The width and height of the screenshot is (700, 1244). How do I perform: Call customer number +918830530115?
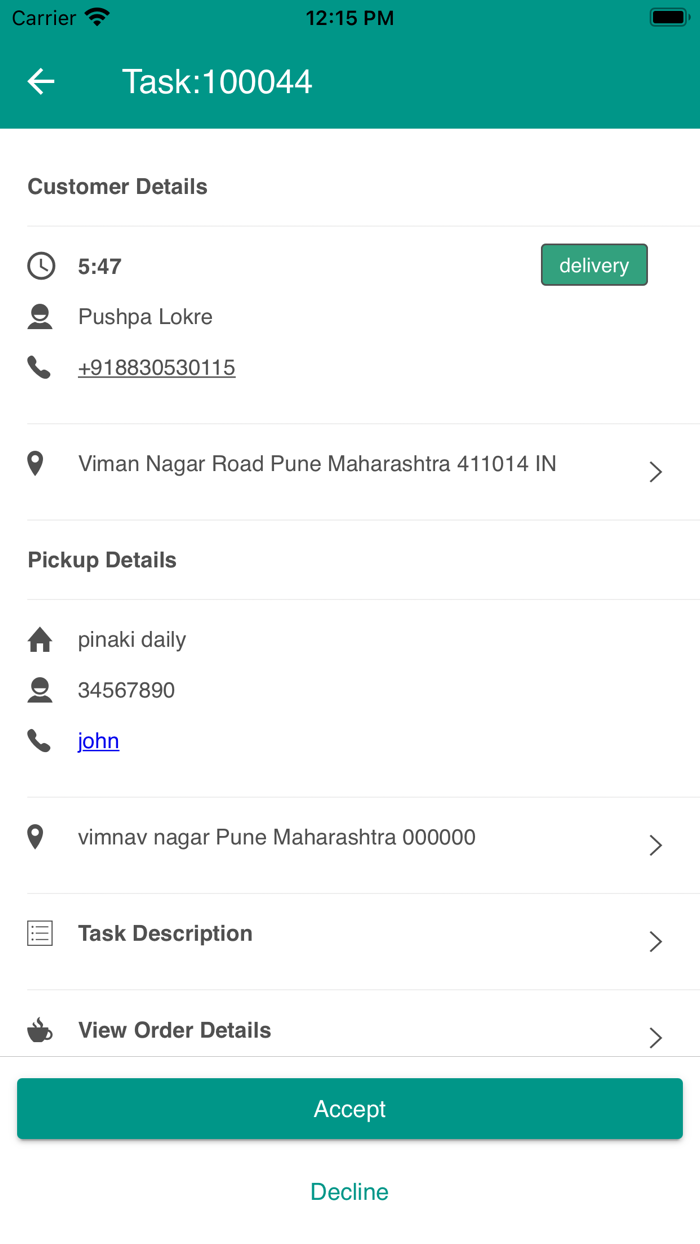pos(157,368)
